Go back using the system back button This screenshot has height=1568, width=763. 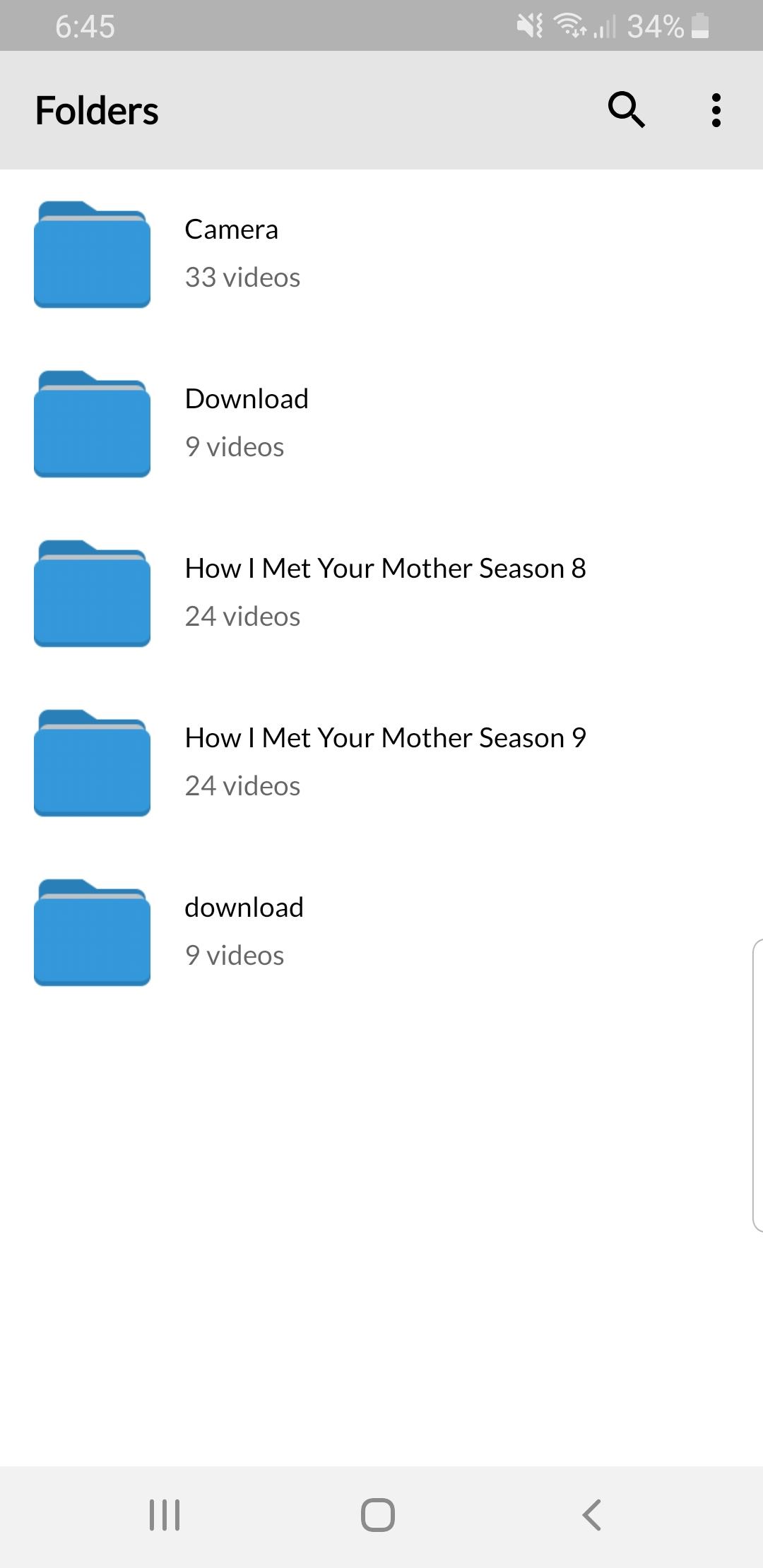[591, 1515]
